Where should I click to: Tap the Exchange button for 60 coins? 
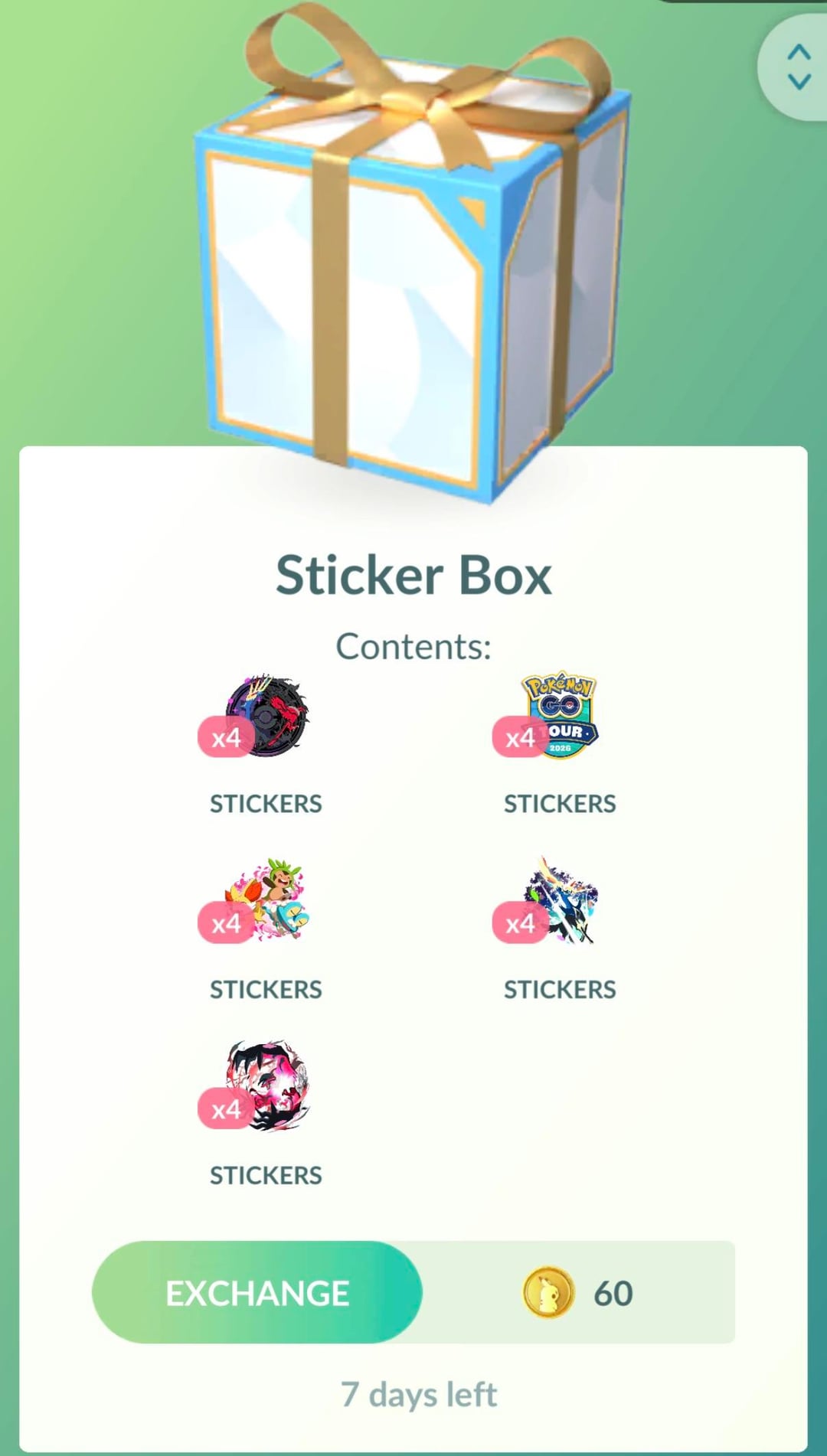click(257, 1293)
